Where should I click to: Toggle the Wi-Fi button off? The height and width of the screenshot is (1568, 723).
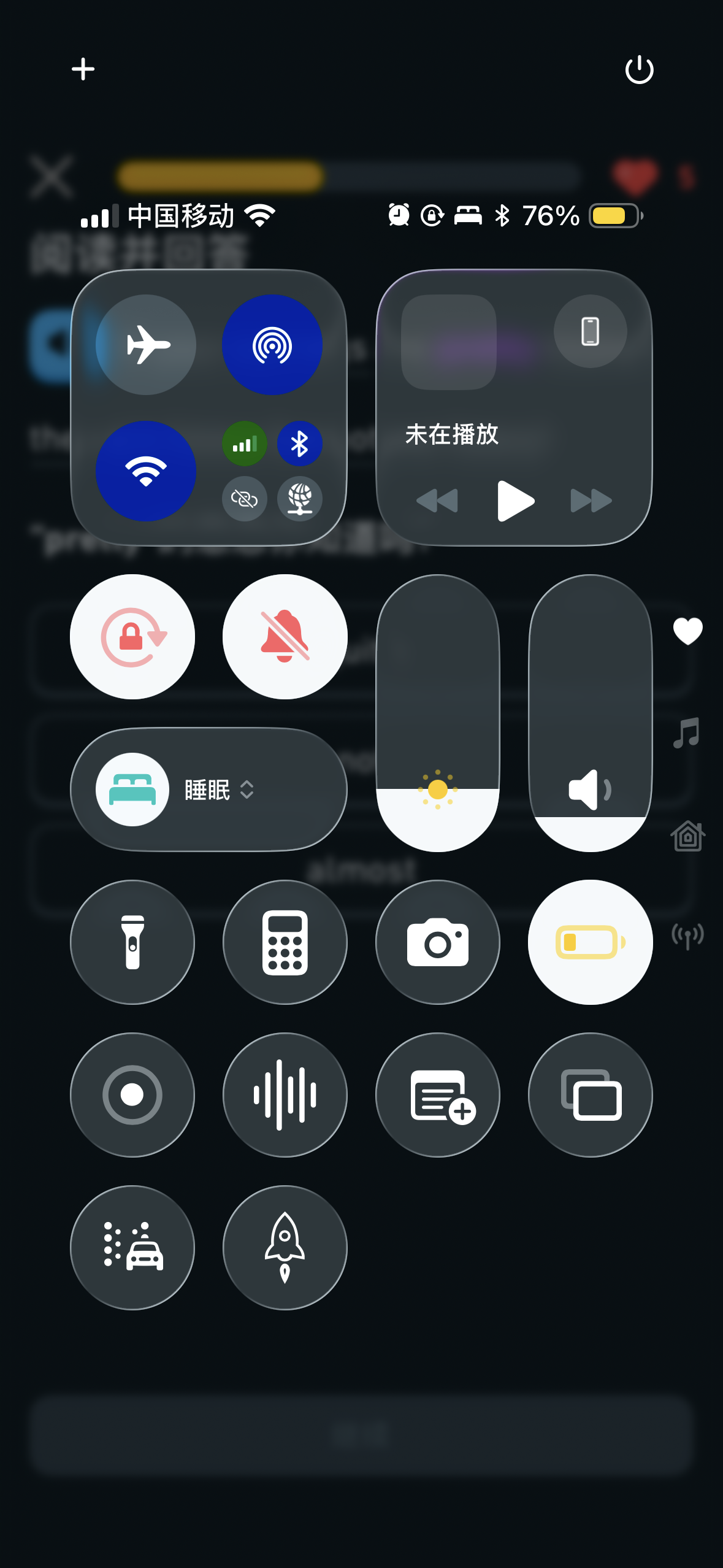click(x=146, y=471)
